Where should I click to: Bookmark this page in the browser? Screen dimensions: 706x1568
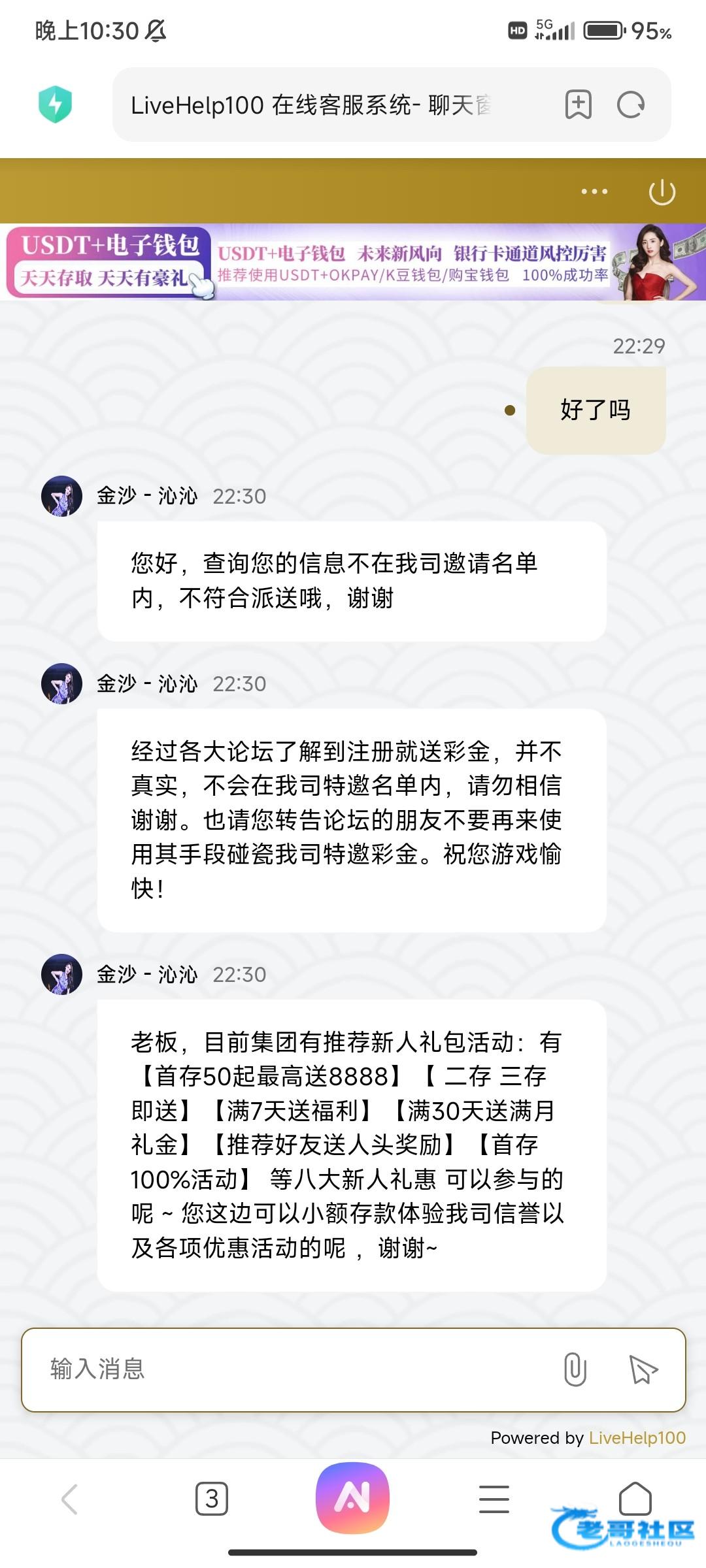578,105
